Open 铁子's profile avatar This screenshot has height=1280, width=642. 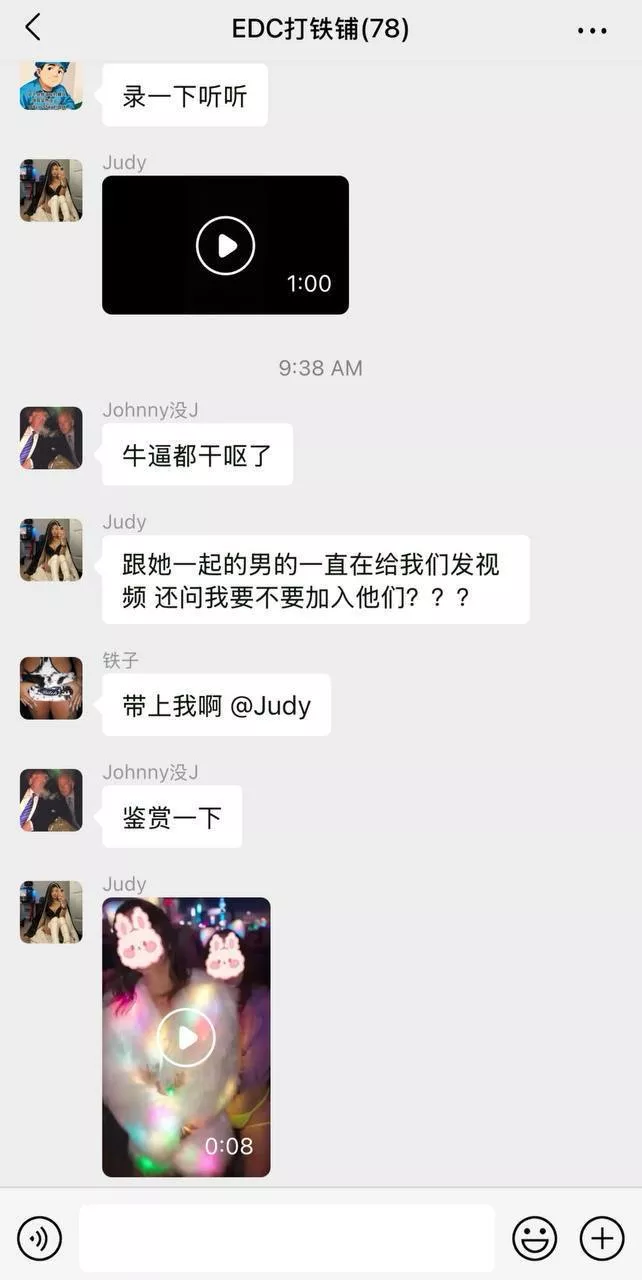(51, 688)
